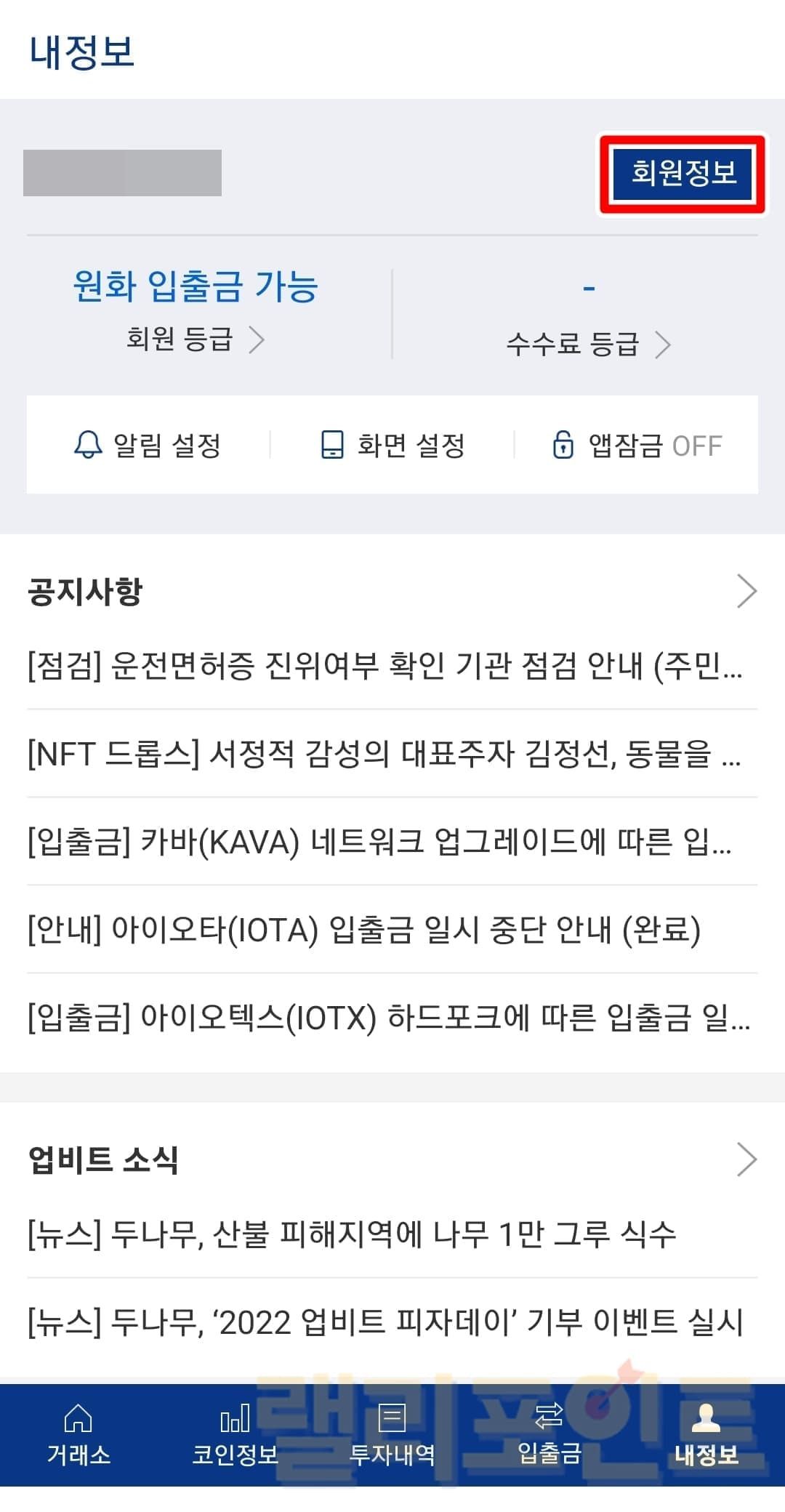
Task: Open 화면 설정
Action: (x=392, y=445)
